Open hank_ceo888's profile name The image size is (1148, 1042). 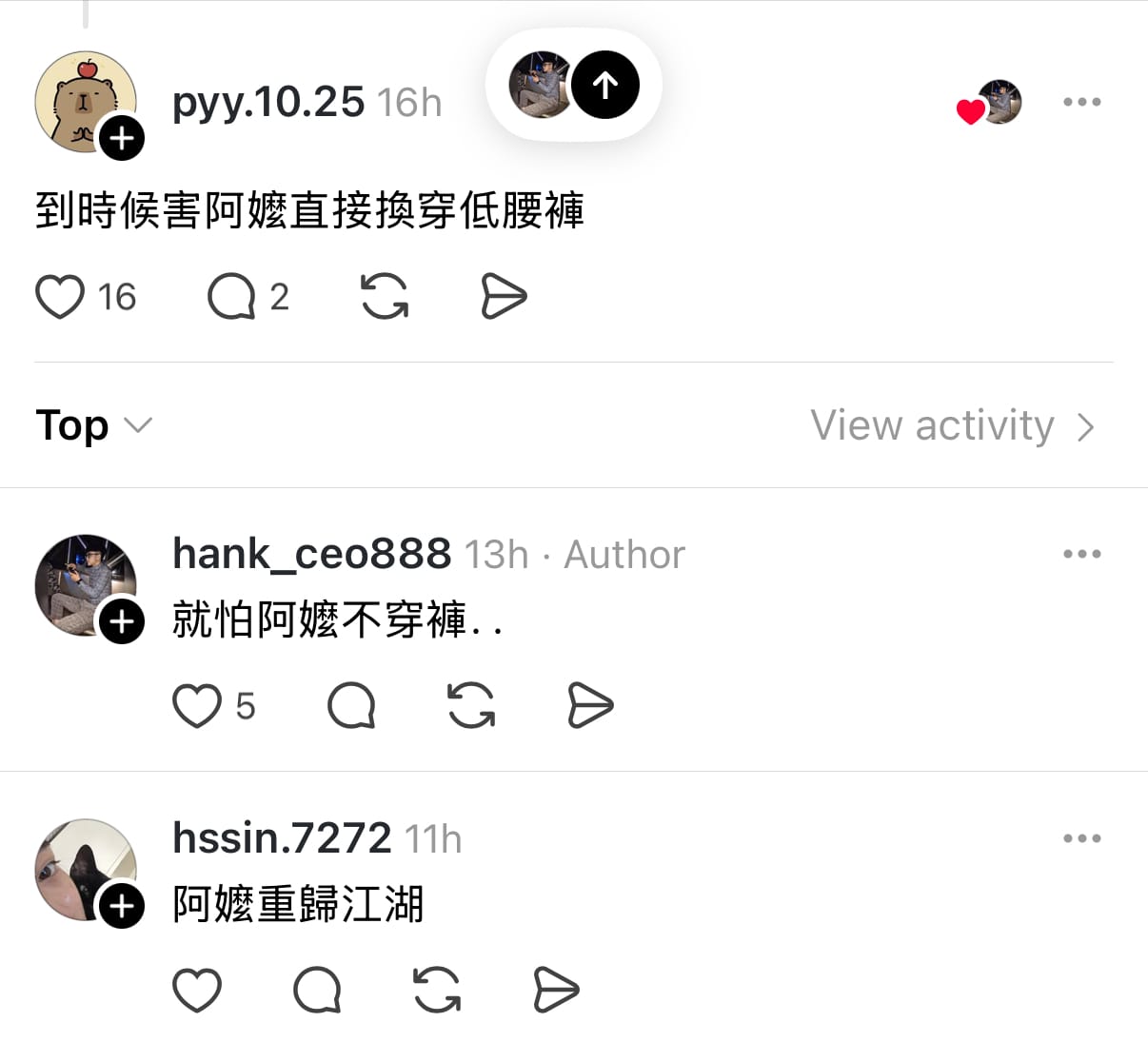(x=311, y=554)
